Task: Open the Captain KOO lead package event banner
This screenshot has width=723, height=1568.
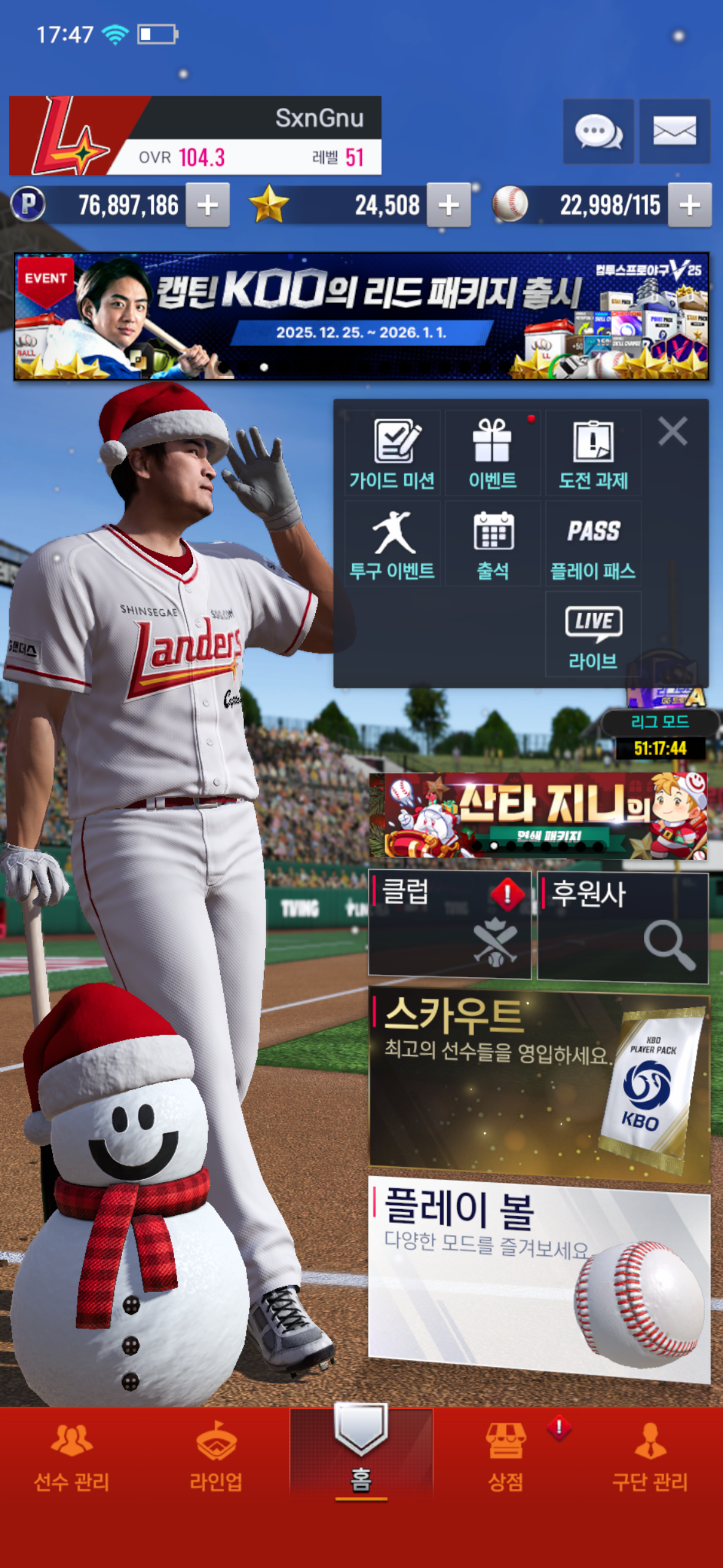Action: [x=361, y=316]
